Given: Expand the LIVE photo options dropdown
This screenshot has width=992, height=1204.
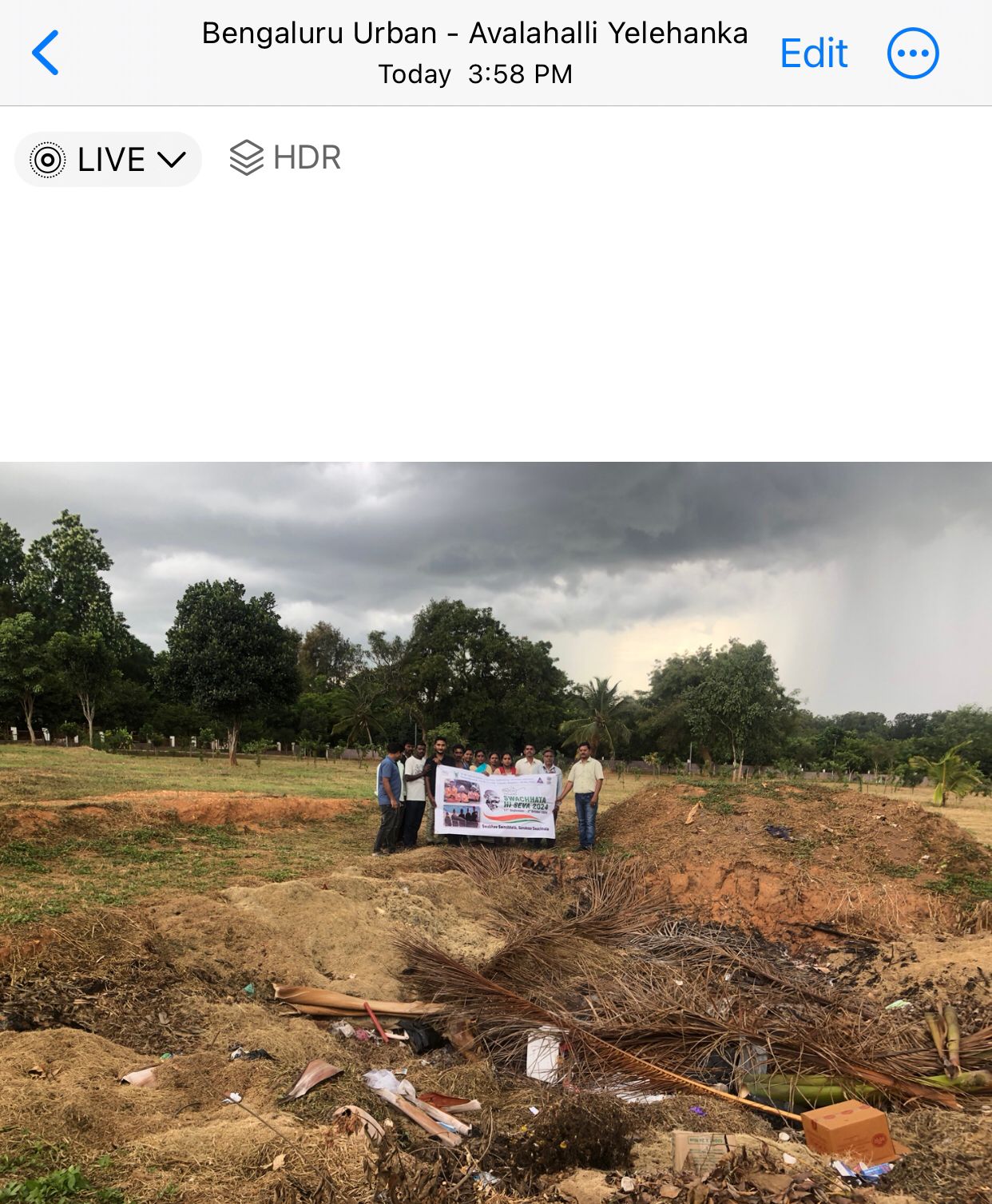Looking at the screenshot, I should 108,159.
